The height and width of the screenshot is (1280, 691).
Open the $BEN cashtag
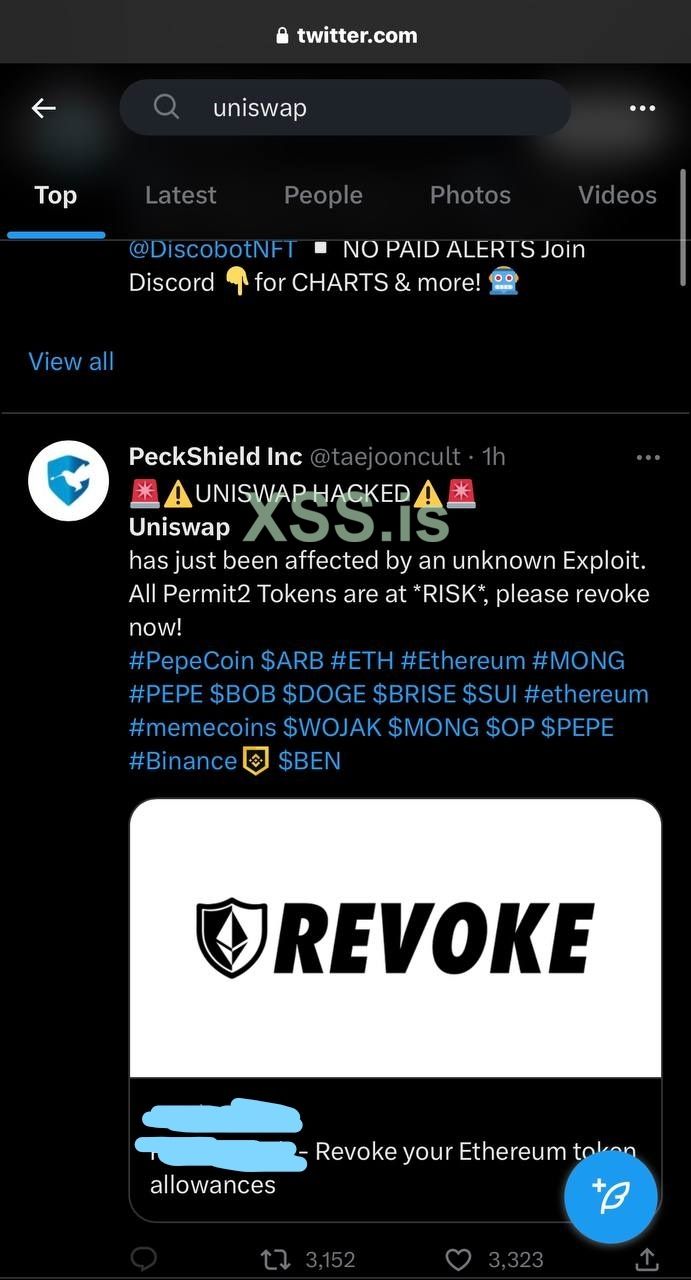(309, 760)
